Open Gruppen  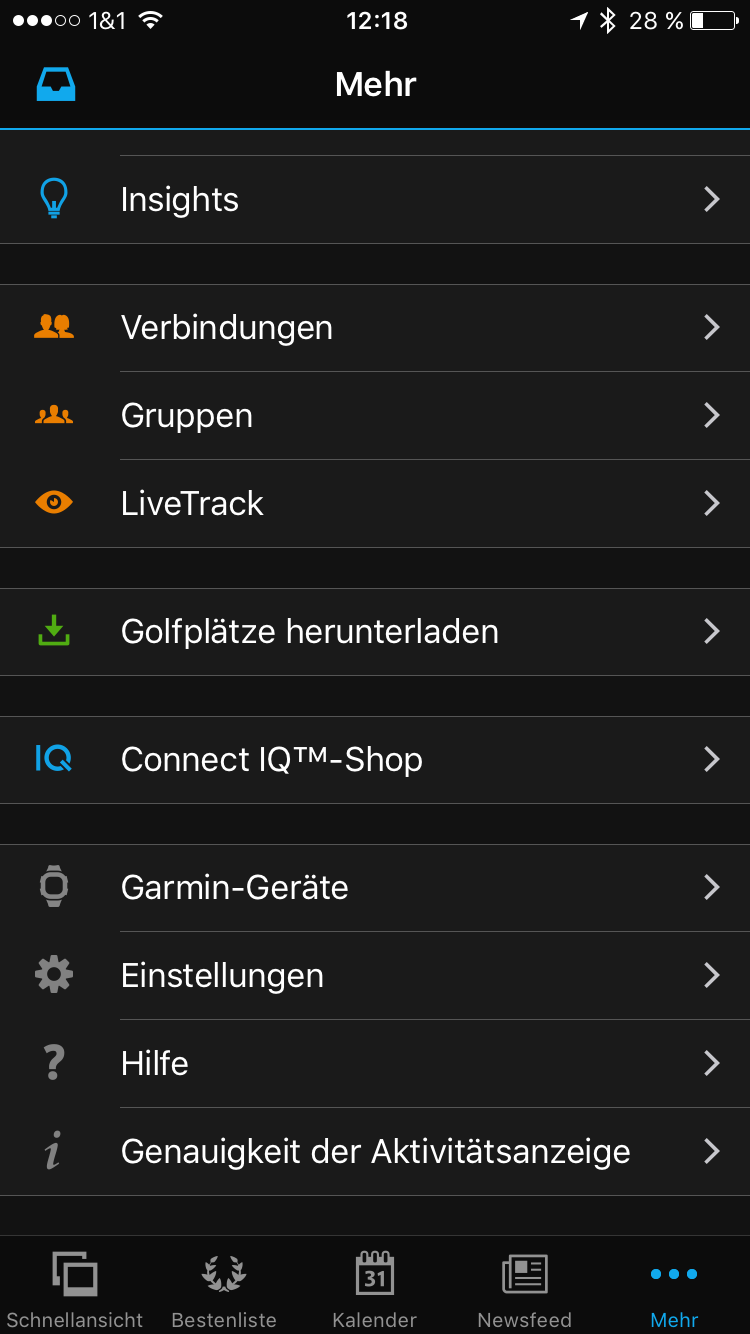point(375,416)
